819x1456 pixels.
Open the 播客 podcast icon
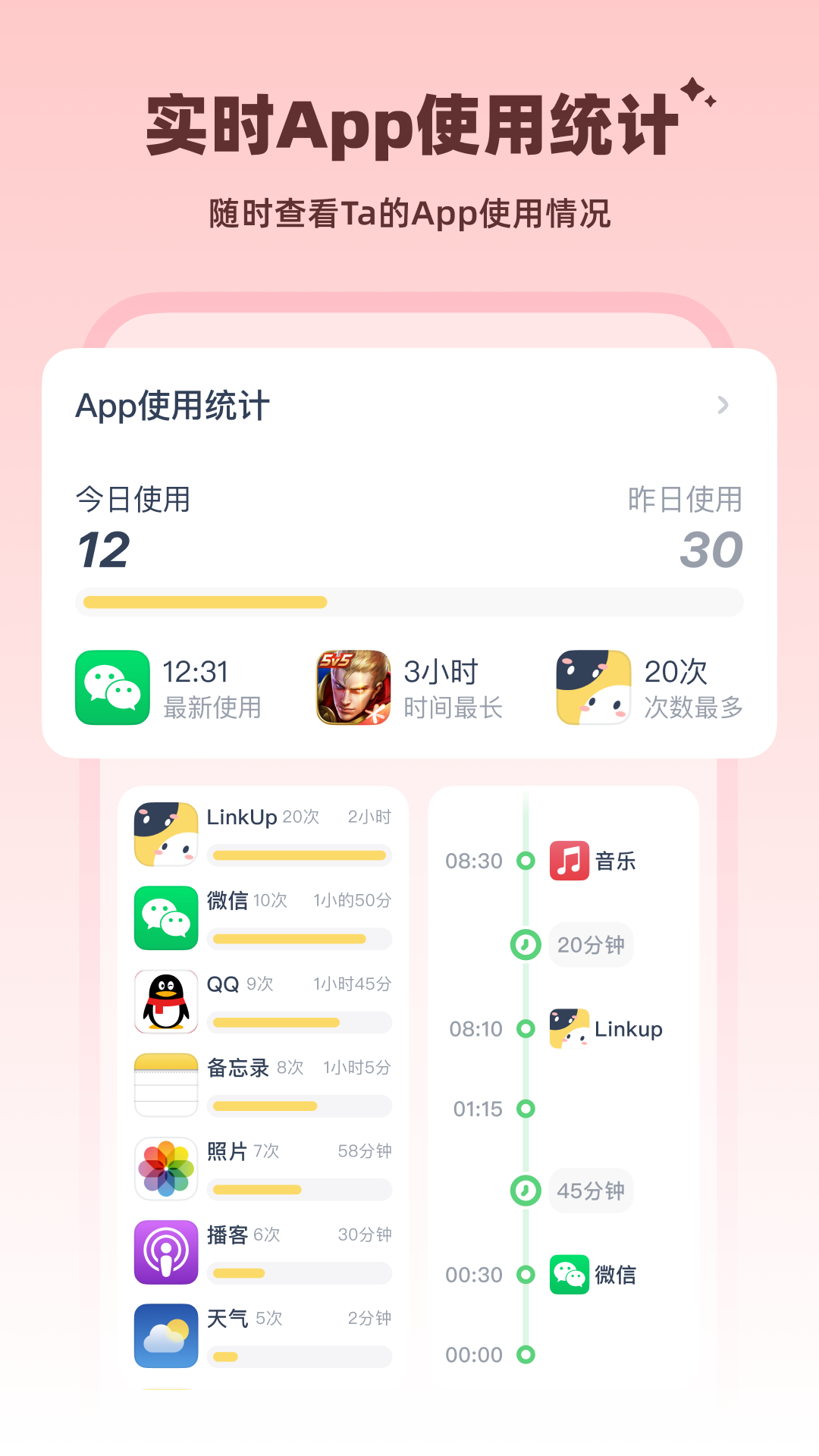(x=166, y=1251)
